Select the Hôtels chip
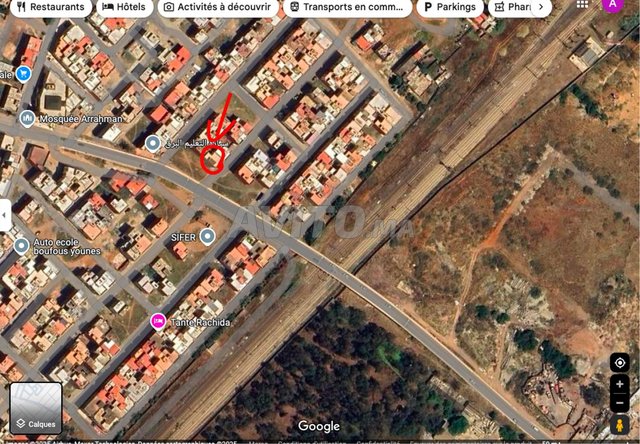Screen dimensions: 640x444 (x=124, y=7)
